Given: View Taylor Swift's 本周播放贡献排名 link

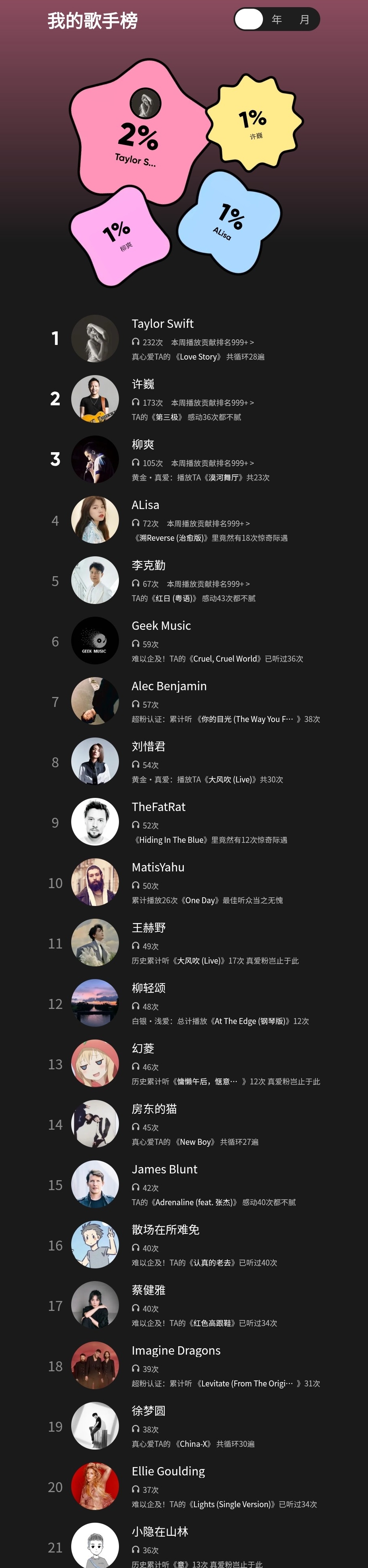Looking at the screenshot, I should pyautogui.click(x=212, y=343).
